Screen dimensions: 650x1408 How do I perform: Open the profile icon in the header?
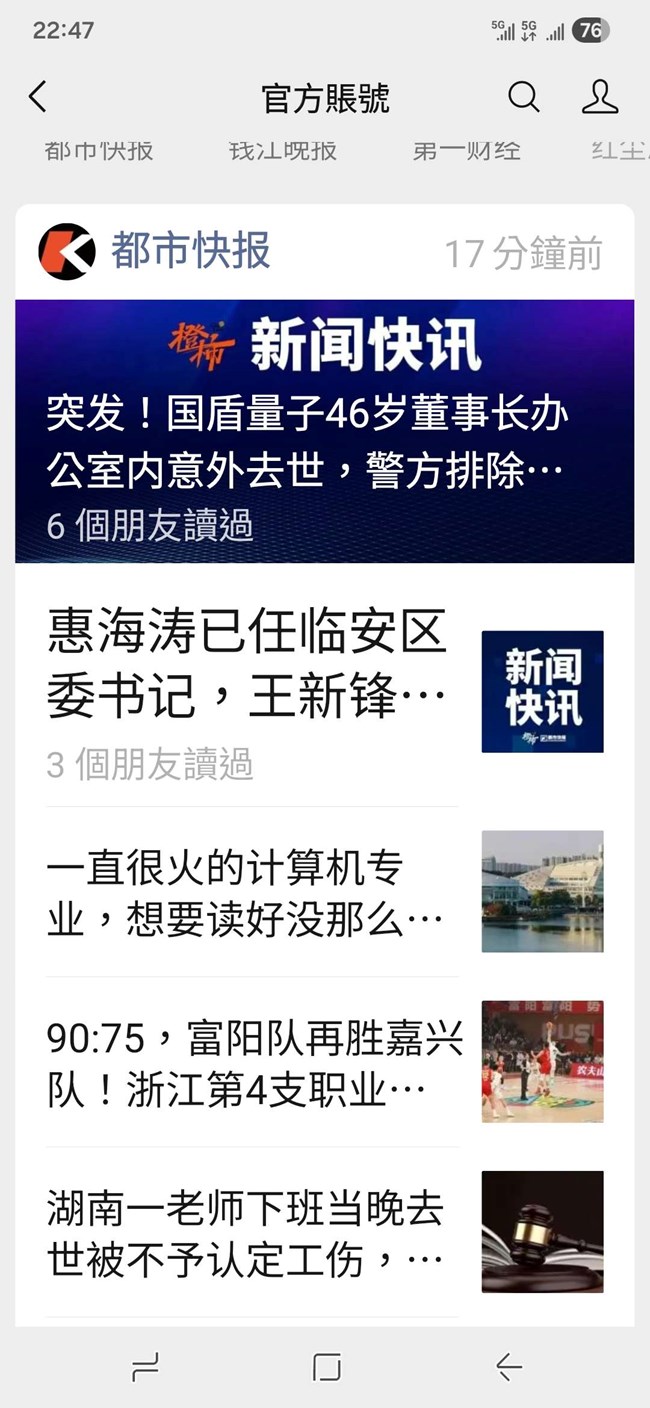tap(600, 97)
